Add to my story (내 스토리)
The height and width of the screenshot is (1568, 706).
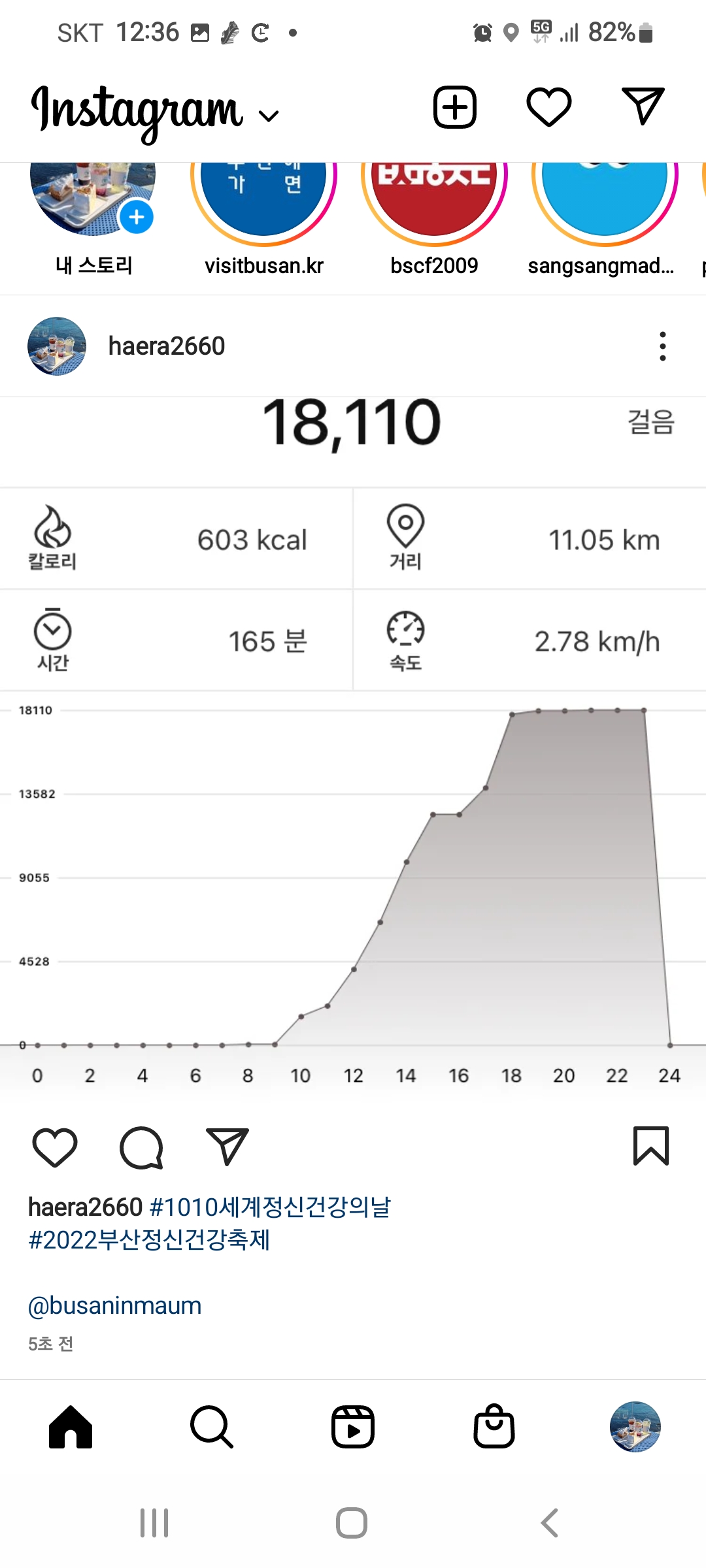coord(137,217)
